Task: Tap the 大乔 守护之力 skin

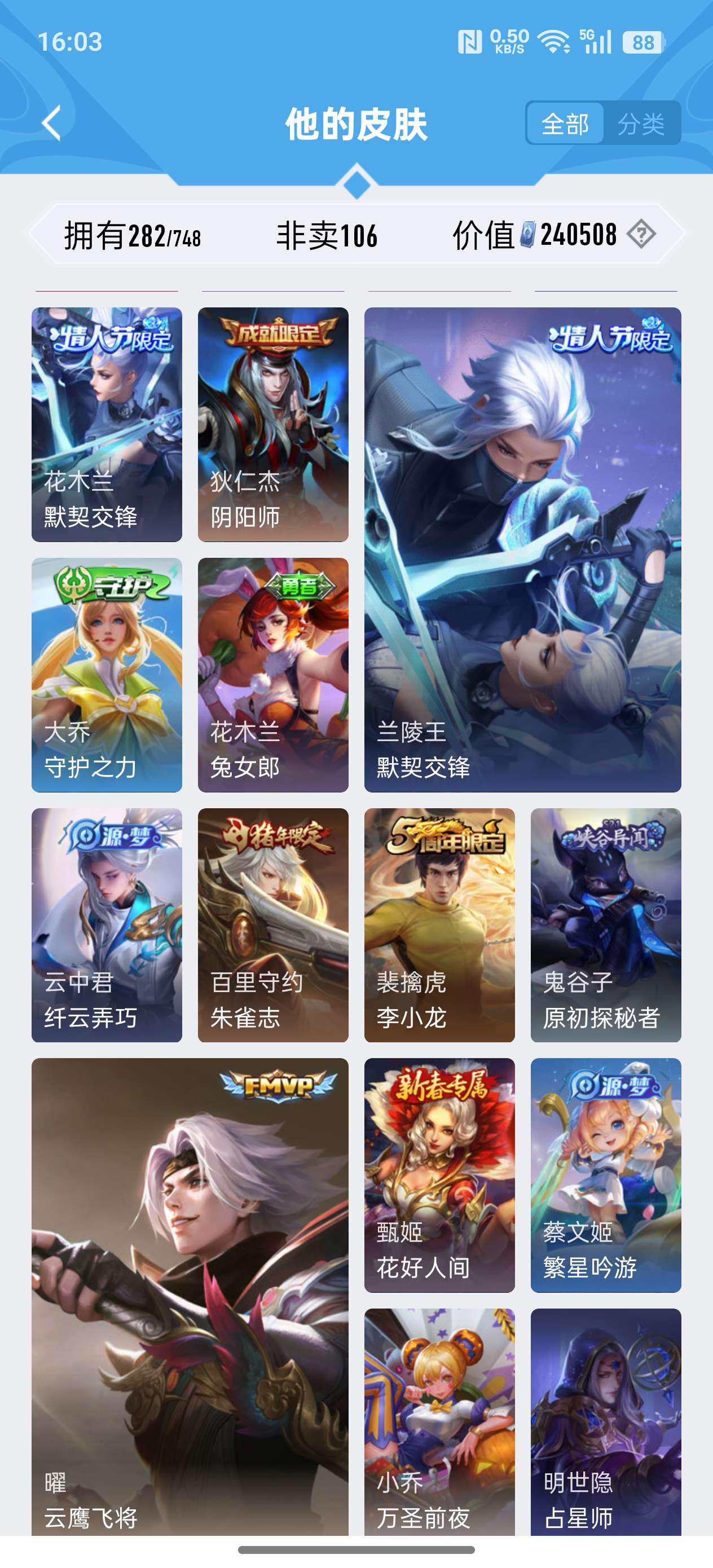Action: (x=107, y=675)
